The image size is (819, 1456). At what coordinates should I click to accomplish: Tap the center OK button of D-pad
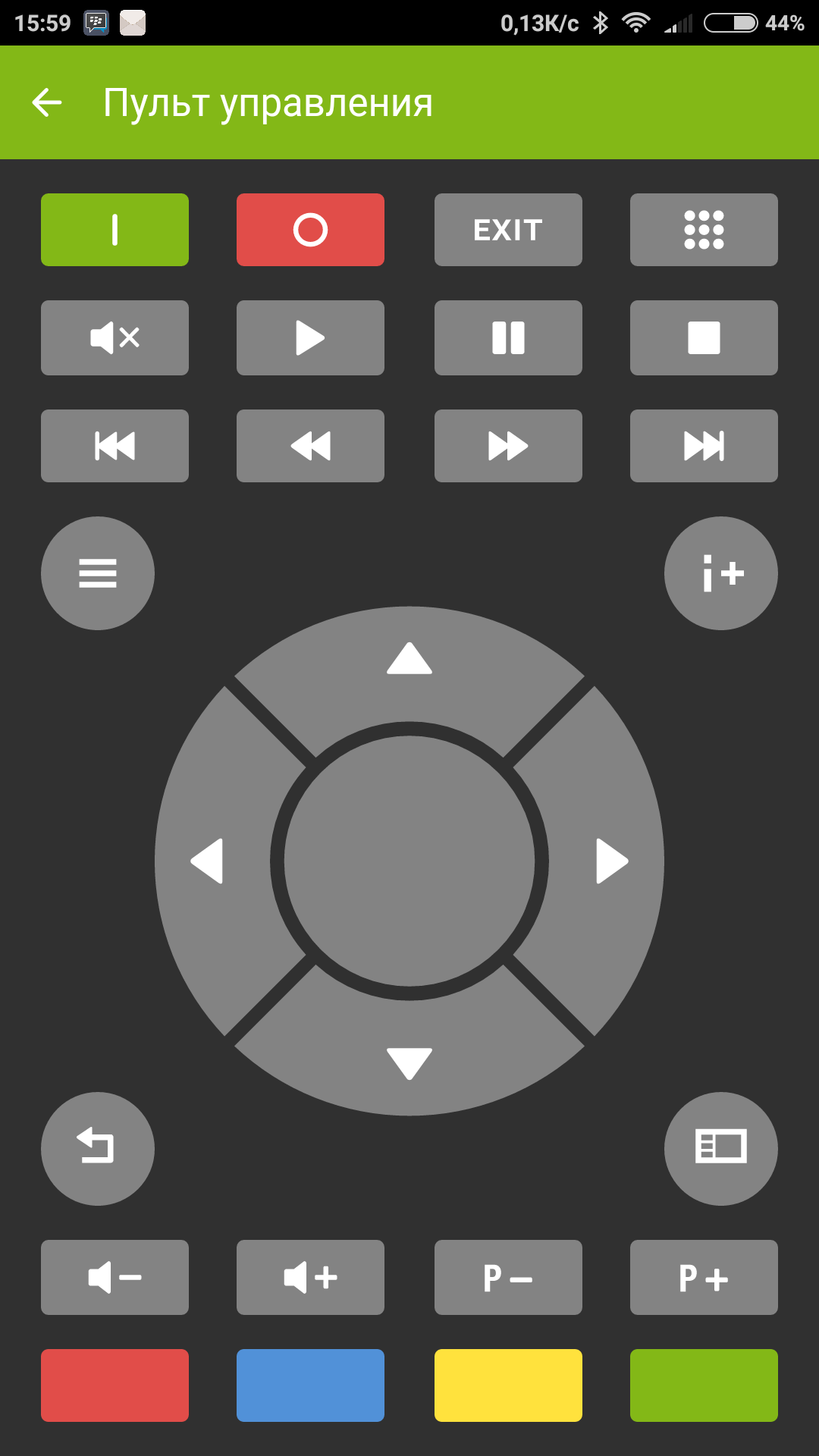[409, 861]
